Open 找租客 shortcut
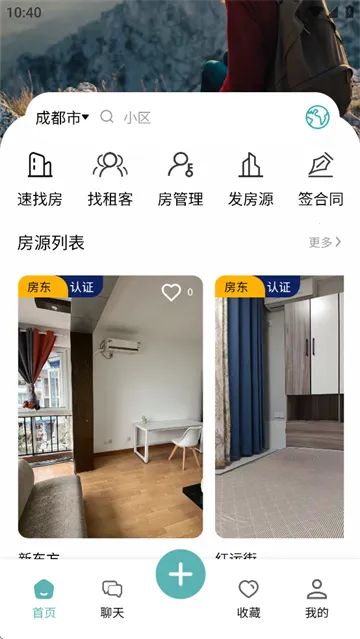This screenshot has width=360, height=639. pos(110,179)
